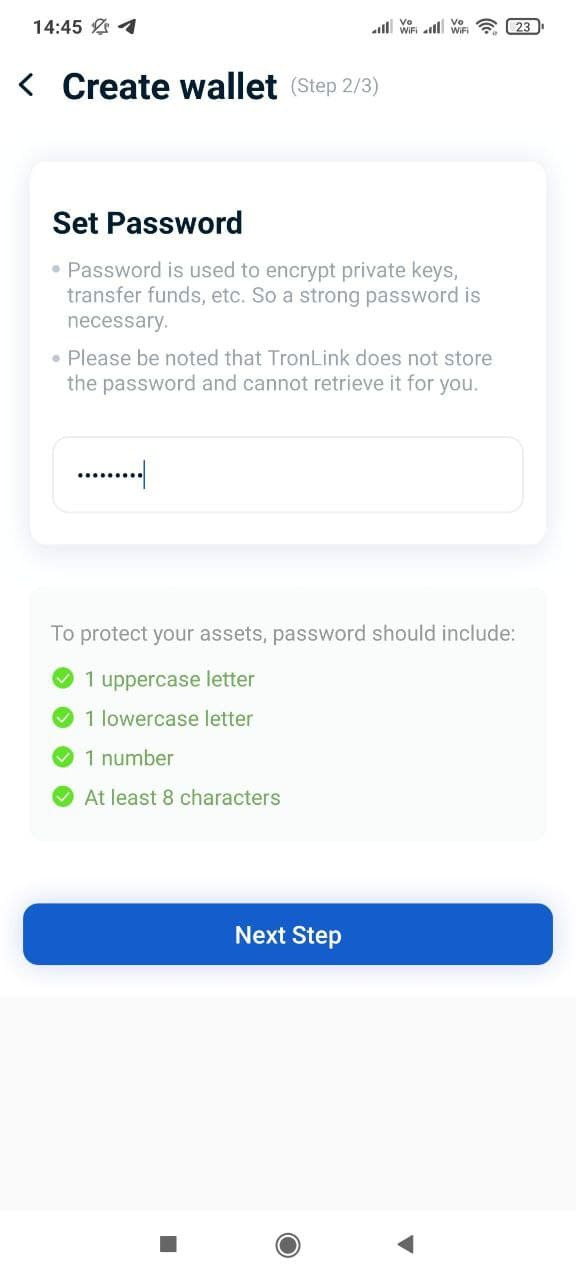Continue with the Next Step button

point(288,935)
